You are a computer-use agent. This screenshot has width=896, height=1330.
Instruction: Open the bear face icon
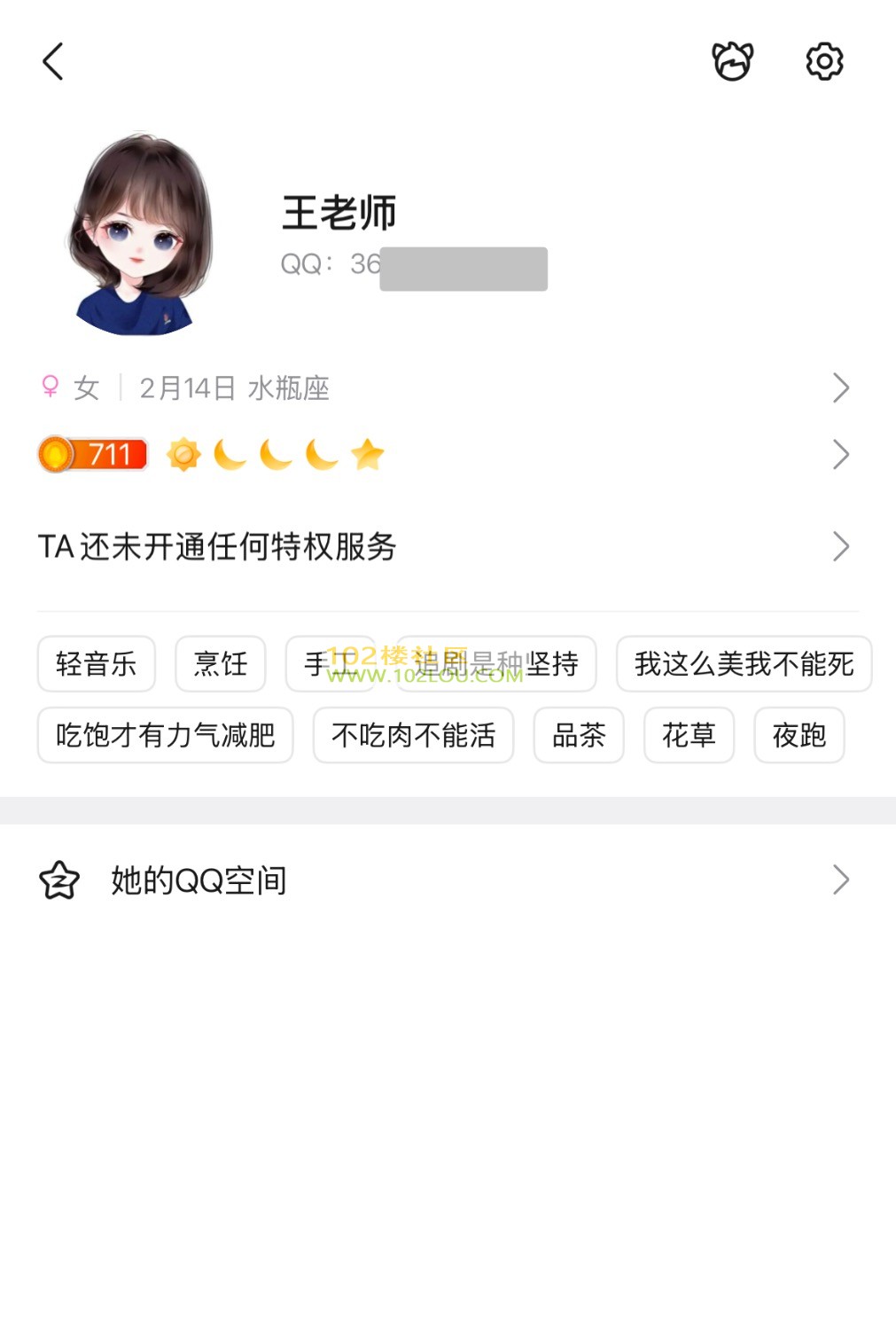pyautogui.click(x=733, y=61)
